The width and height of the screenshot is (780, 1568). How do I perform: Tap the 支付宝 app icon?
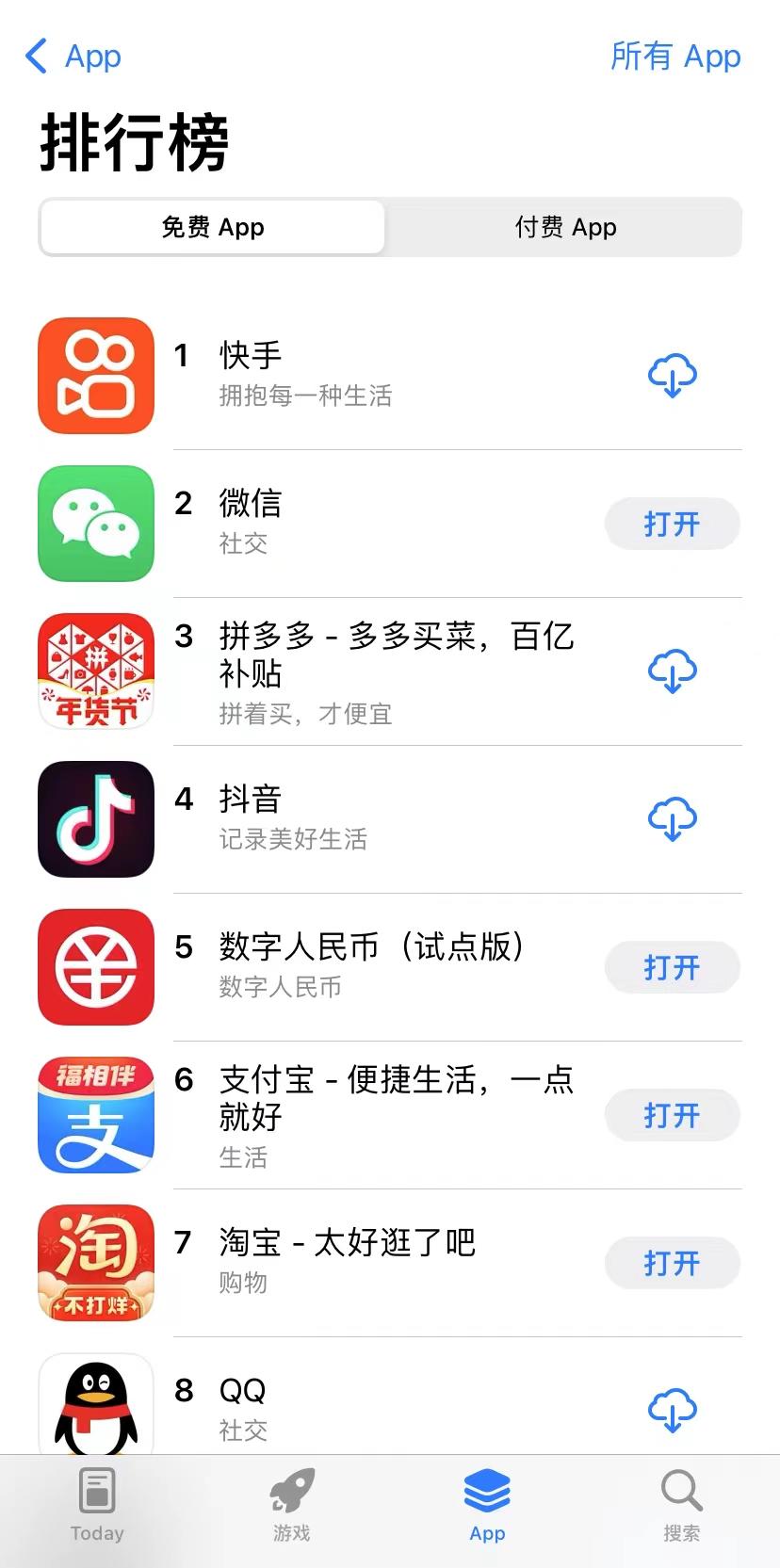[95, 1115]
